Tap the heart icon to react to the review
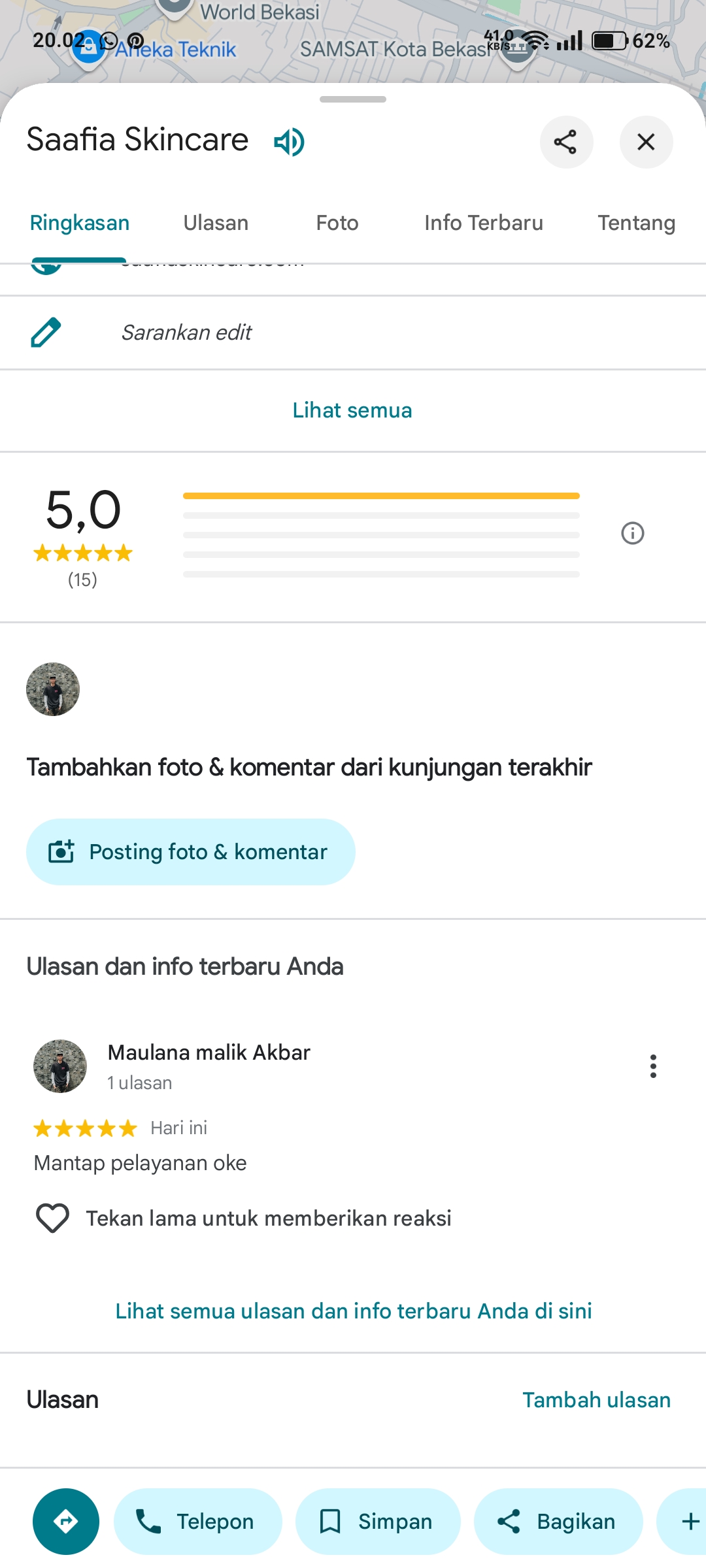706x1568 pixels. 52,1218
